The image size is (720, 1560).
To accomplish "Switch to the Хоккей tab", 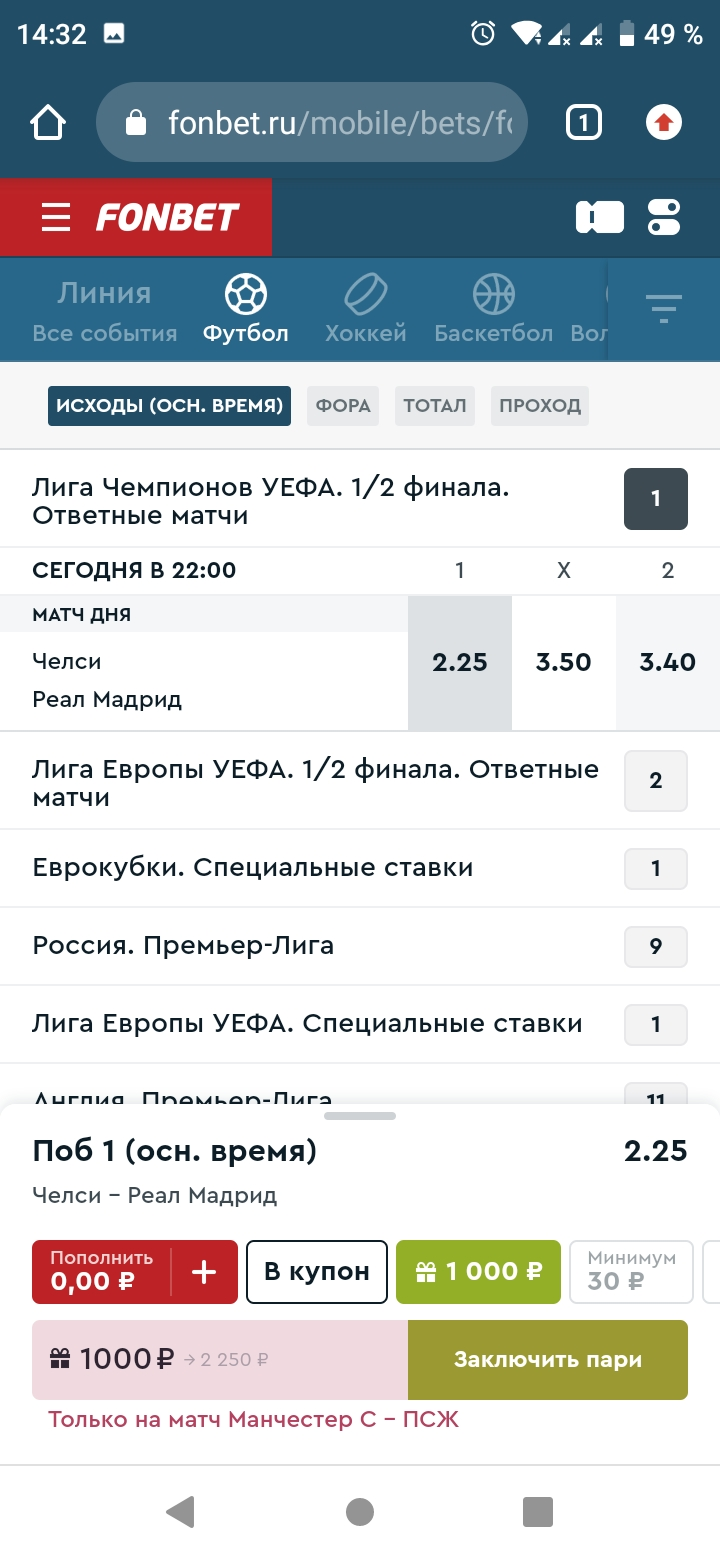I will [366, 310].
